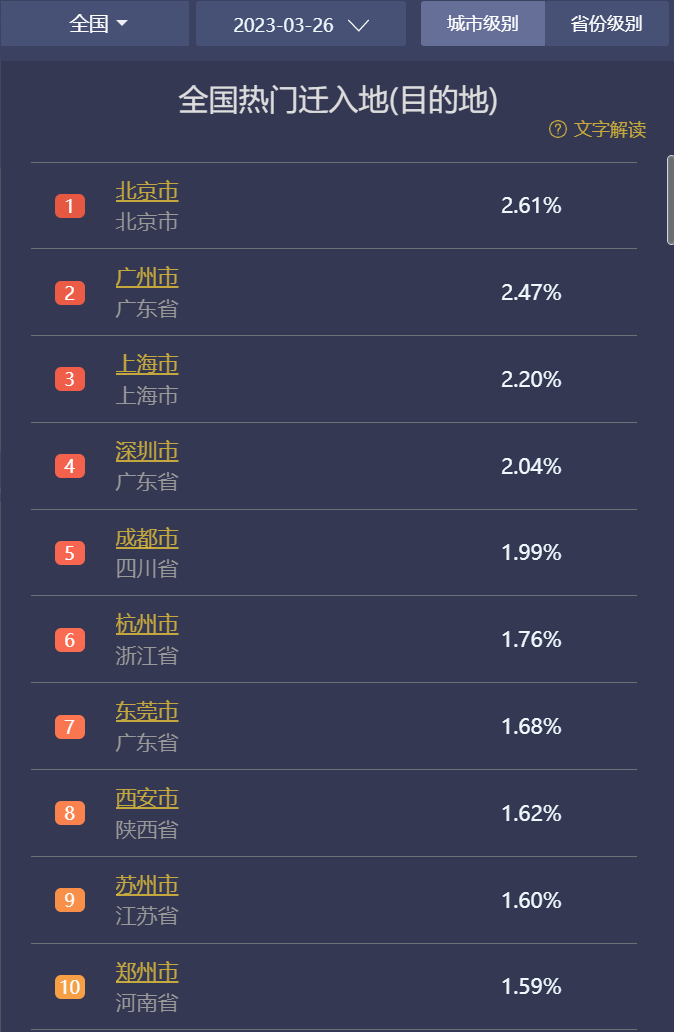Open 西安市 city link

(x=147, y=799)
